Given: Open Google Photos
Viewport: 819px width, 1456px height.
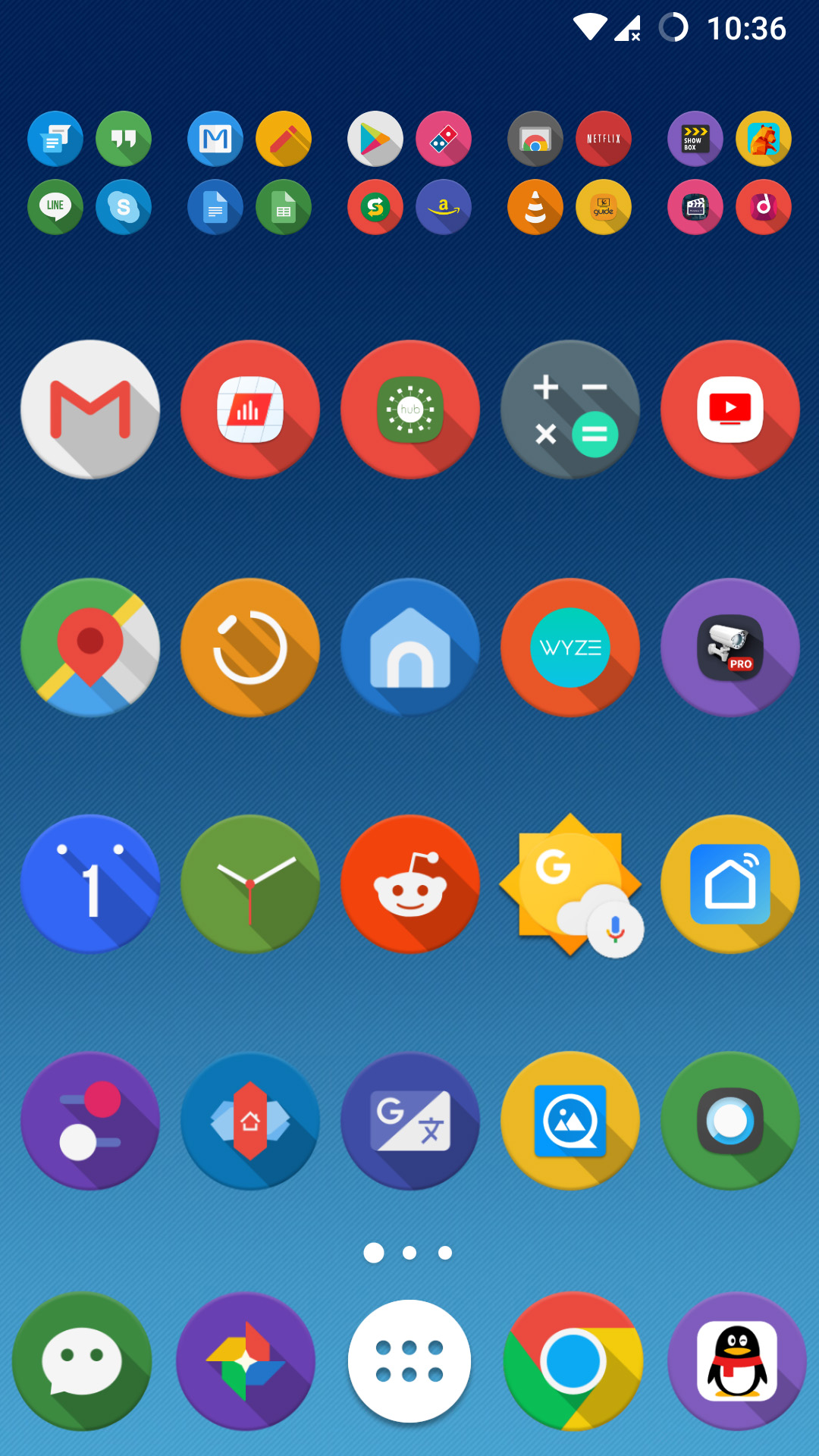Looking at the screenshot, I should pyautogui.click(x=246, y=1361).
